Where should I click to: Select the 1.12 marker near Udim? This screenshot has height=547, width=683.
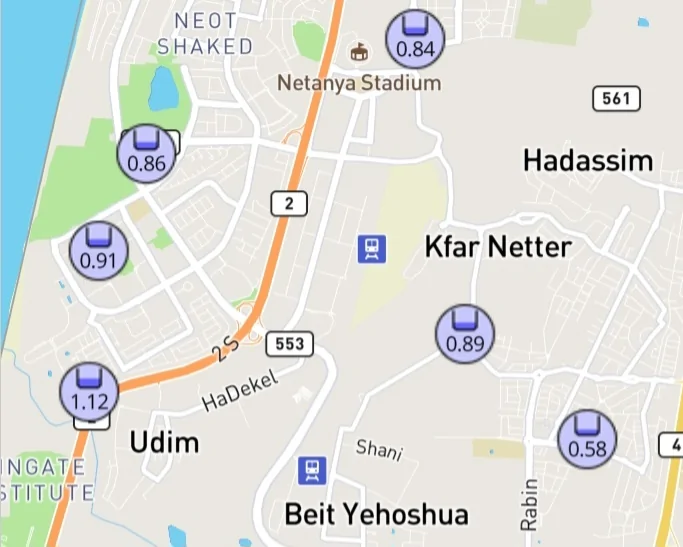pos(89,391)
